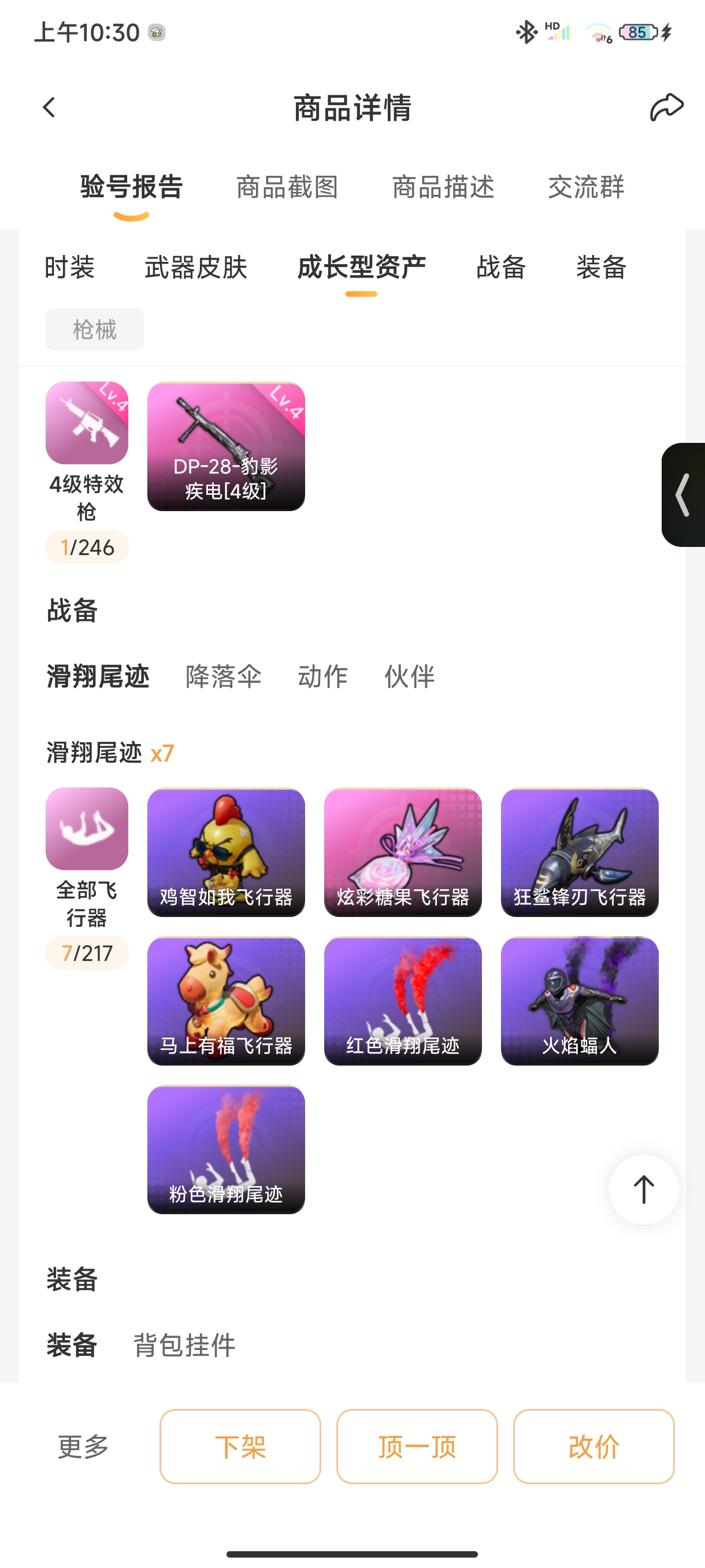Switch to the 商品截图 tab
The width and height of the screenshot is (705, 1568).
coord(287,187)
